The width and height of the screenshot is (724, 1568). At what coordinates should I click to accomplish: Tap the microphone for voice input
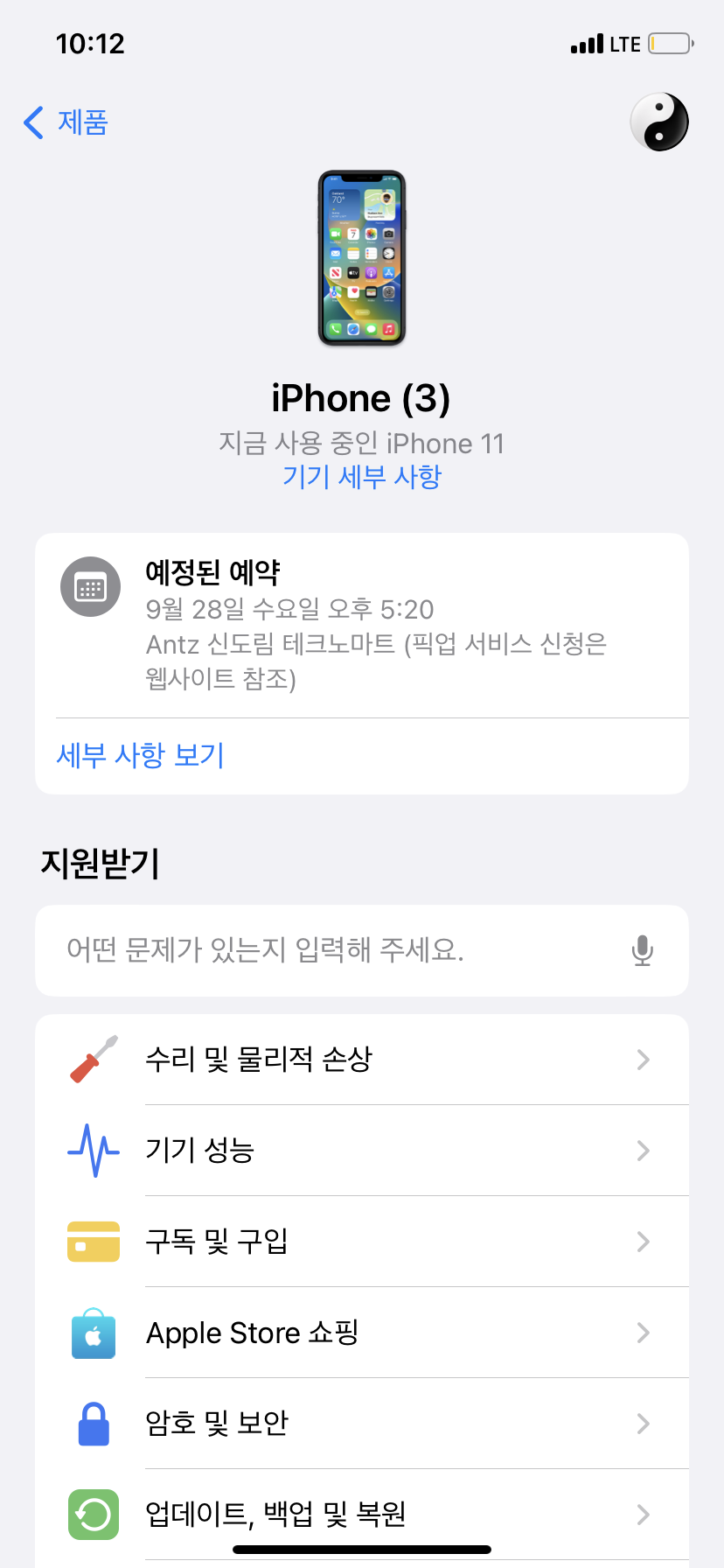[x=643, y=950]
